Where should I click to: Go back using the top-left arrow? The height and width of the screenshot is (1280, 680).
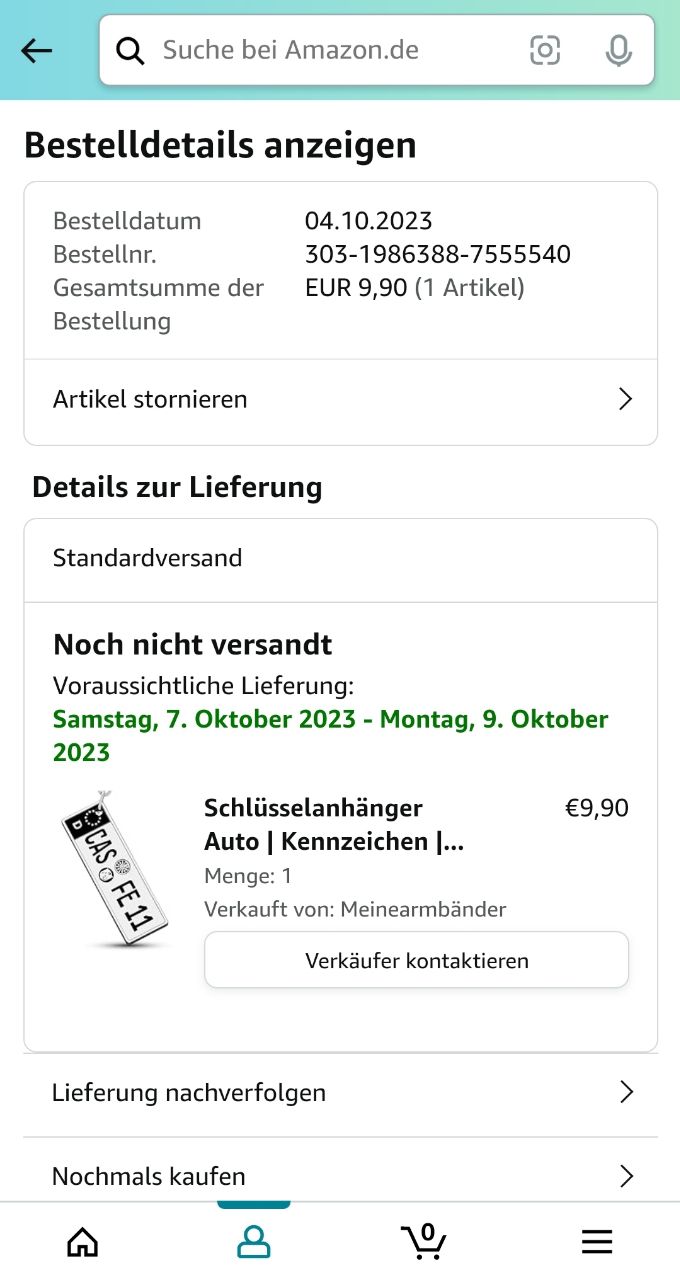coord(37,50)
